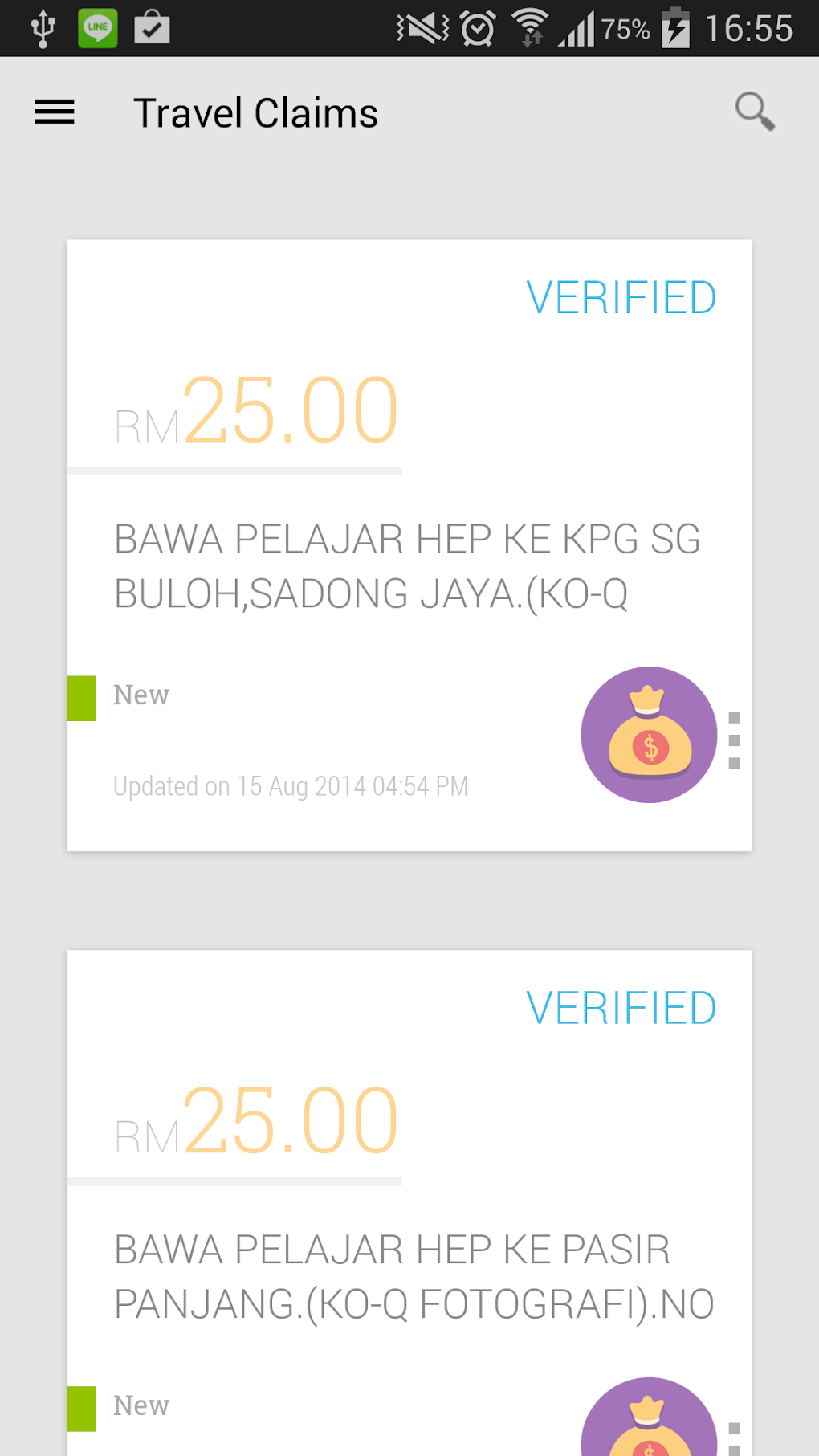Image resolution: width=819 pixels, height=1456 pixels.
Task: Tap the money bag icon on first claim
Action: click(649, 735)
